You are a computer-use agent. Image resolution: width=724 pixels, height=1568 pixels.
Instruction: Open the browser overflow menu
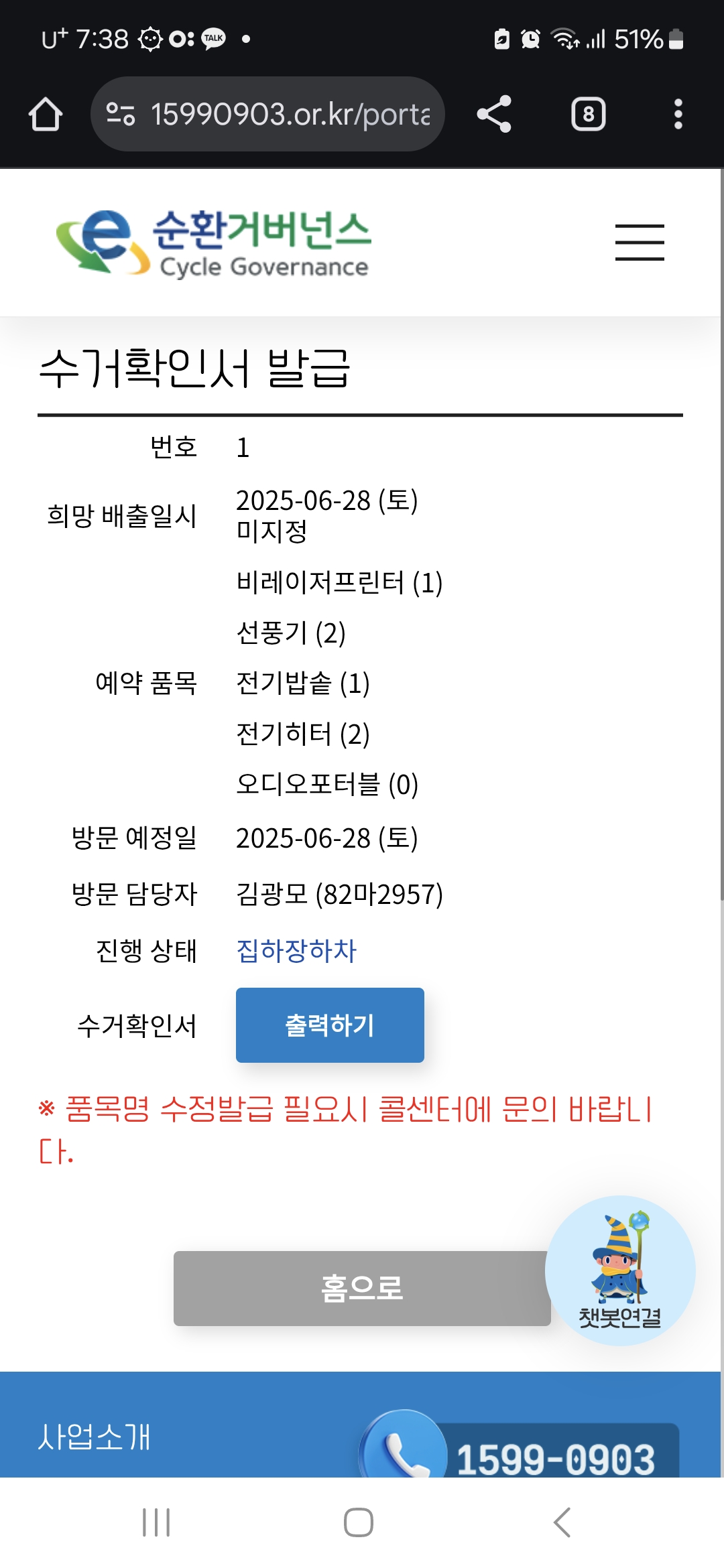tap(678, 114)
